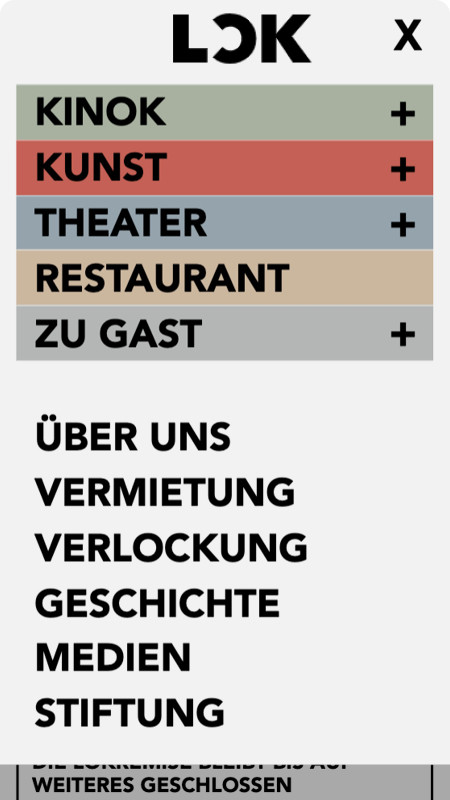
Task: Expand the Theater section plus icon
Action: [x=403, y=224]
